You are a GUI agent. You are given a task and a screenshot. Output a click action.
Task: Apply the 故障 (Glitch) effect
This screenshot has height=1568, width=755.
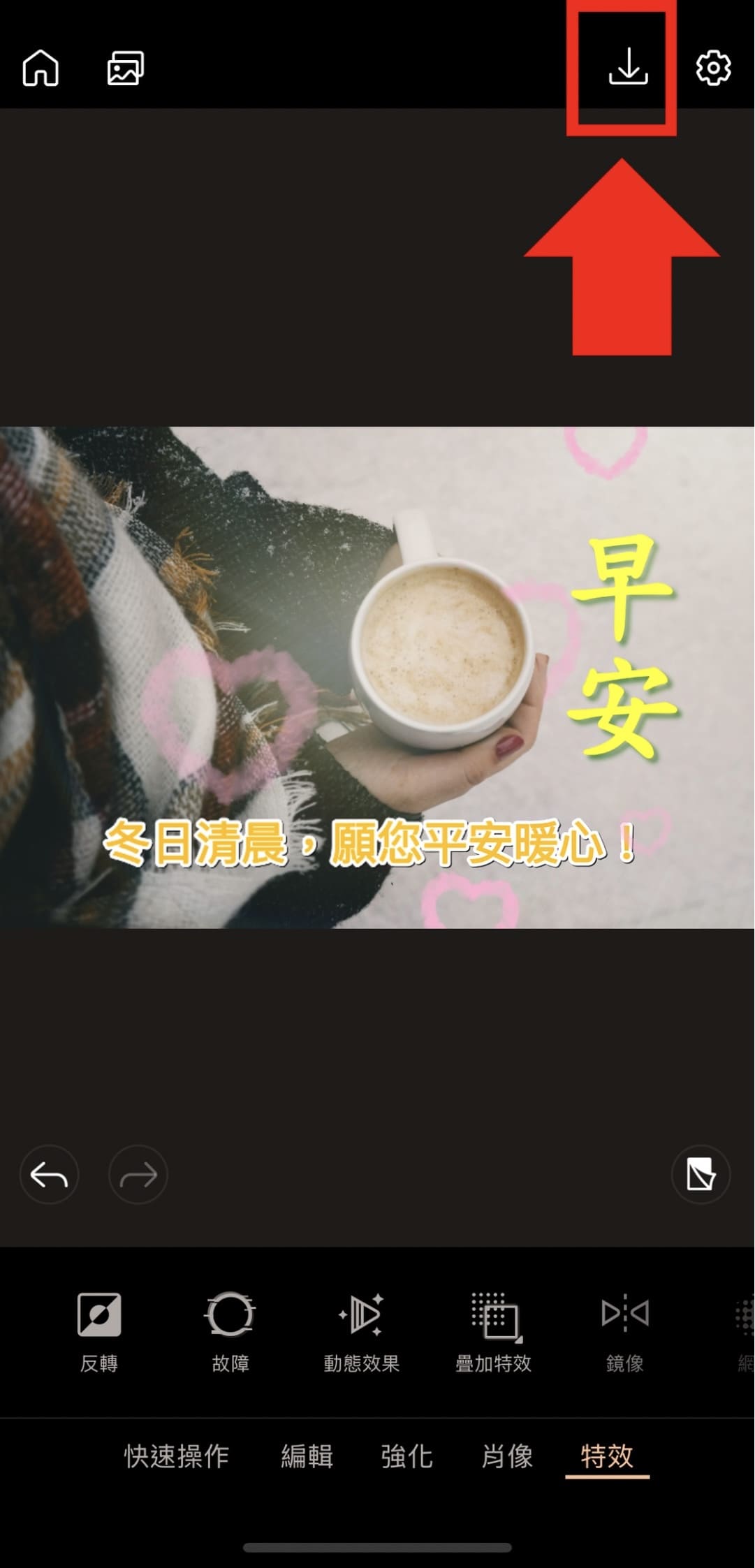pyautogui.click(x=230, y=1327)
